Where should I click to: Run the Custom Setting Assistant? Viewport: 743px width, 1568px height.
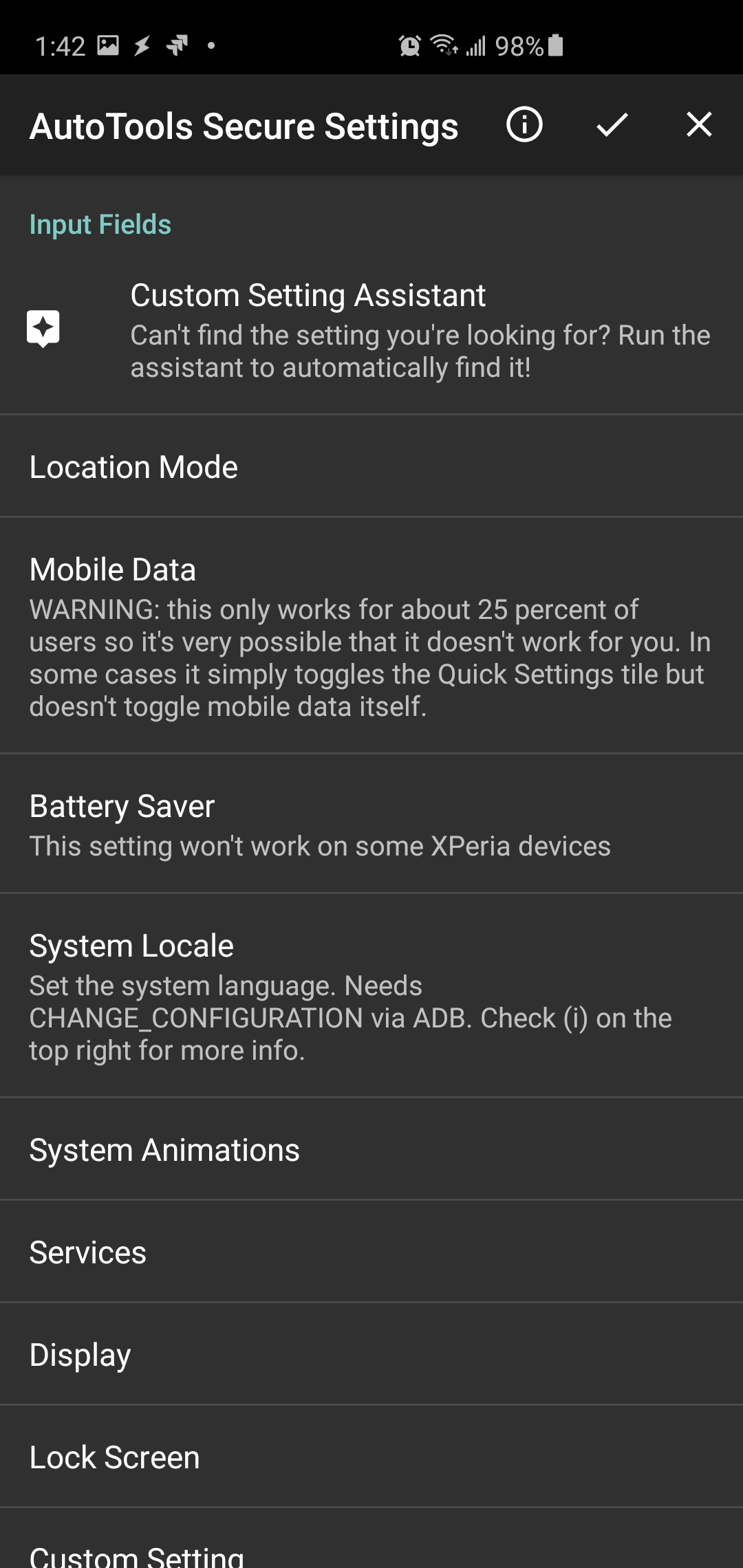(x=371, y=330)
